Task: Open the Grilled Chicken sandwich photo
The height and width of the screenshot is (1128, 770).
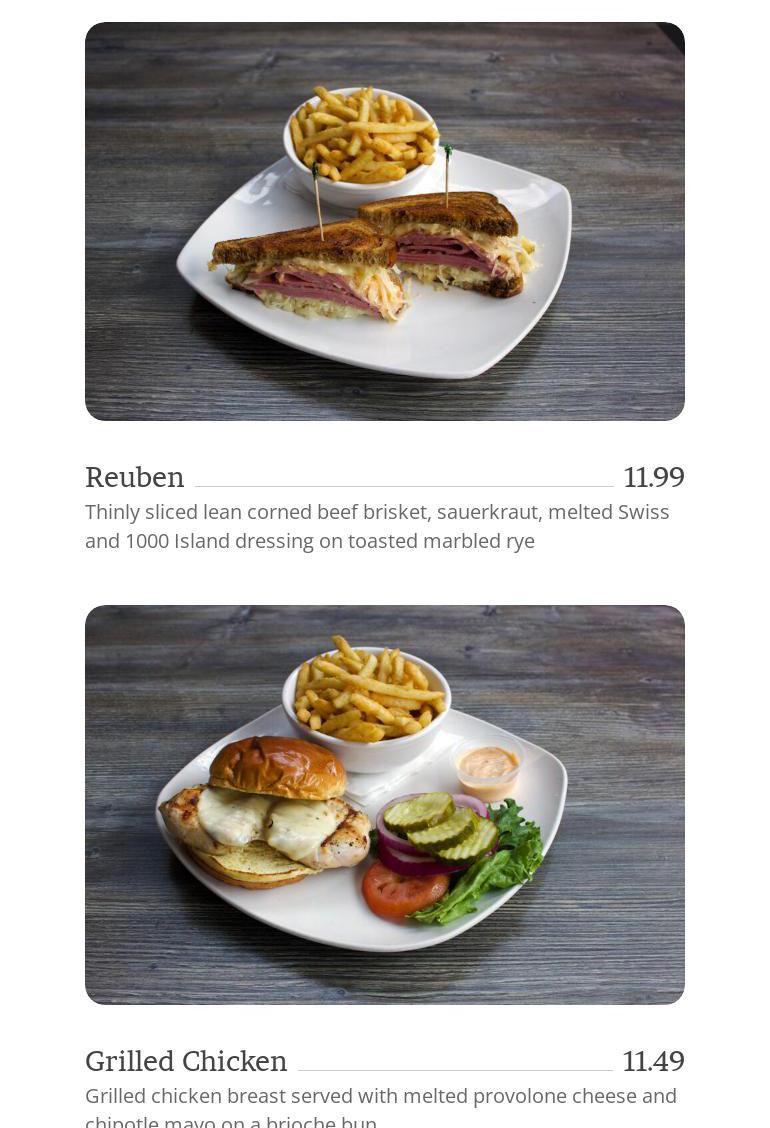Action: (x=385, y=804)
